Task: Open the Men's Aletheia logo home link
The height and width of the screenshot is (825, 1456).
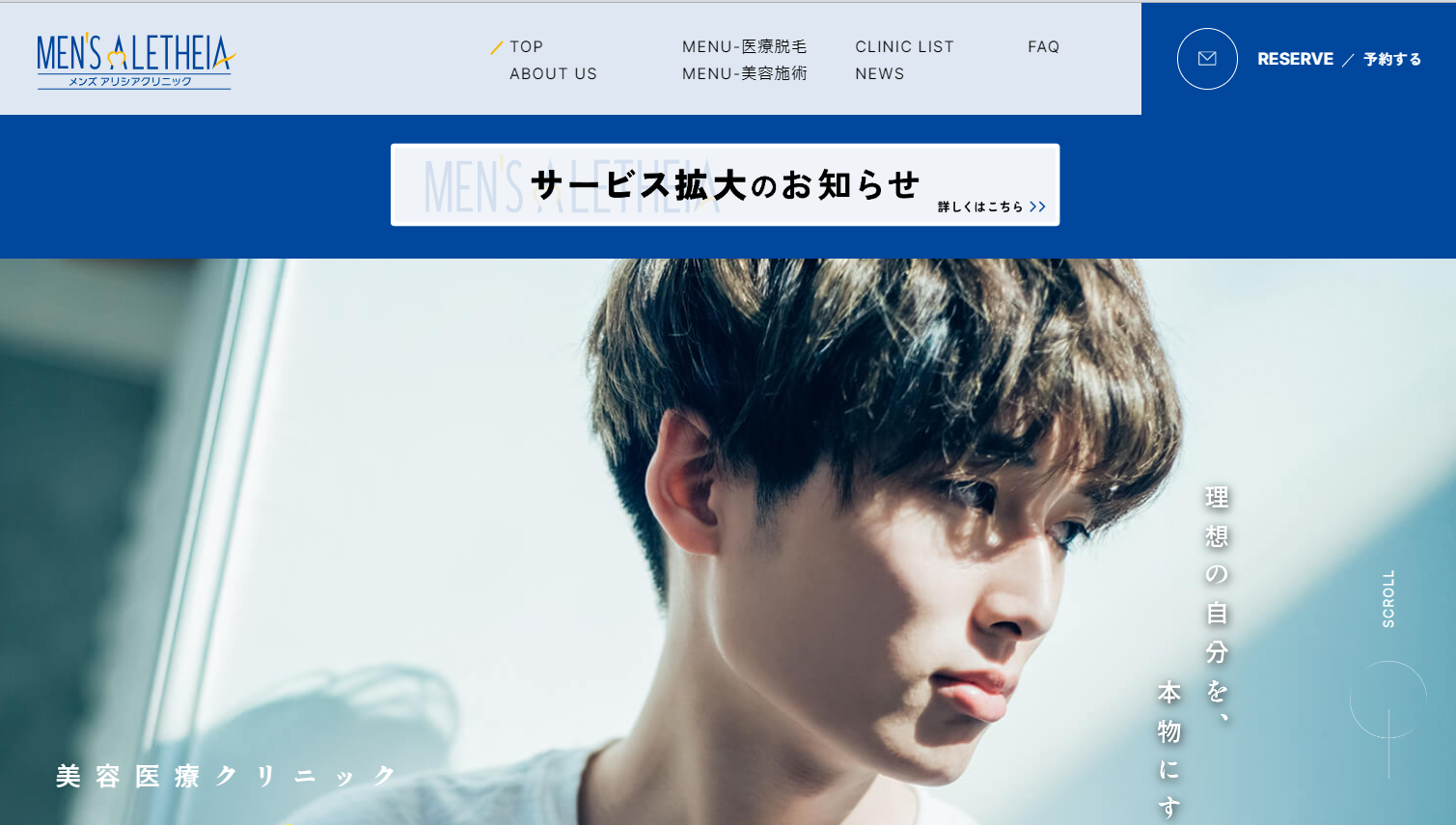Action: tap(135, 61)
